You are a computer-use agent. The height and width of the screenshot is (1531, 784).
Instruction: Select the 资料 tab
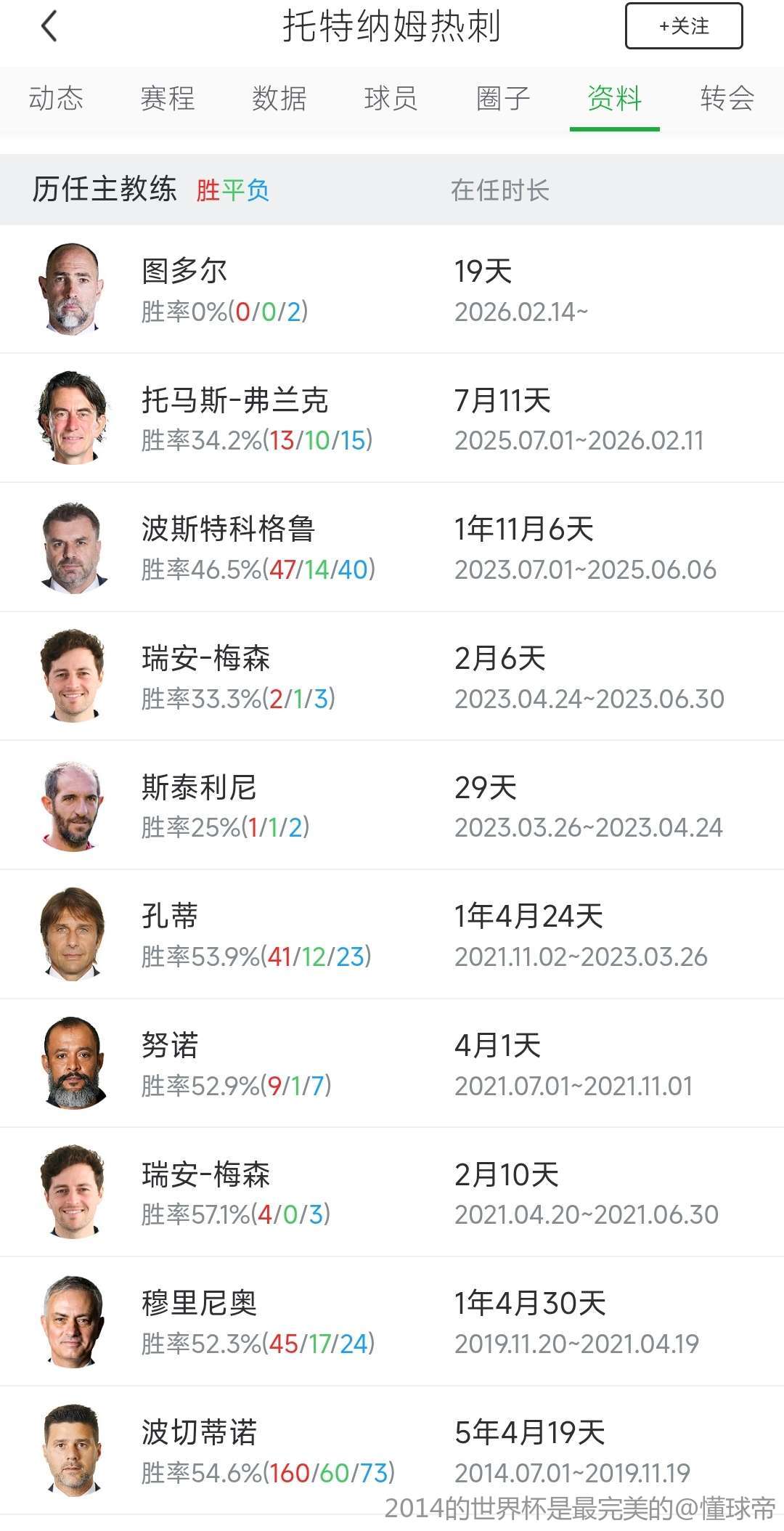(x=614, y=98)
